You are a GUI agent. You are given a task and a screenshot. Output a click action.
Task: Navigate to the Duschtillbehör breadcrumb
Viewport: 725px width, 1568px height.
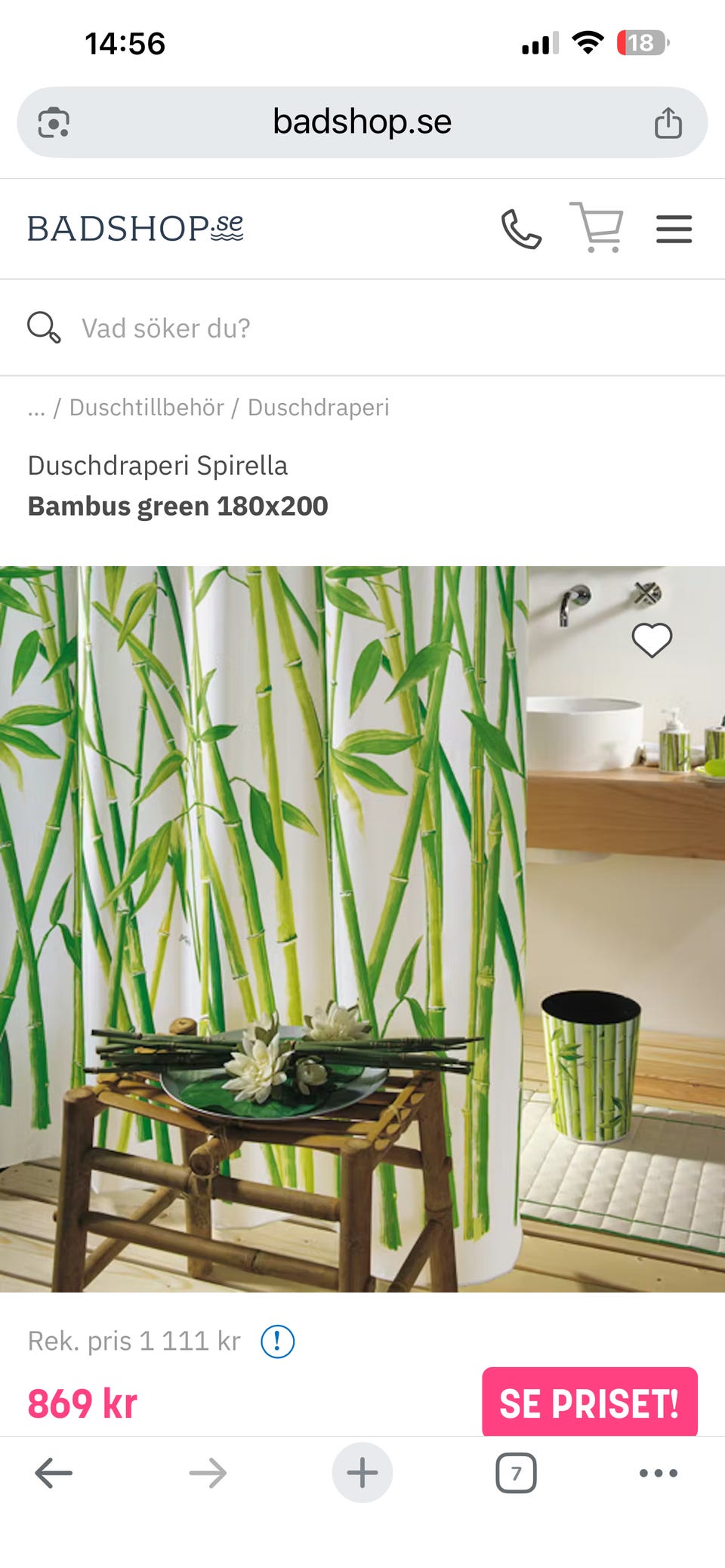(x=148, y=407)
